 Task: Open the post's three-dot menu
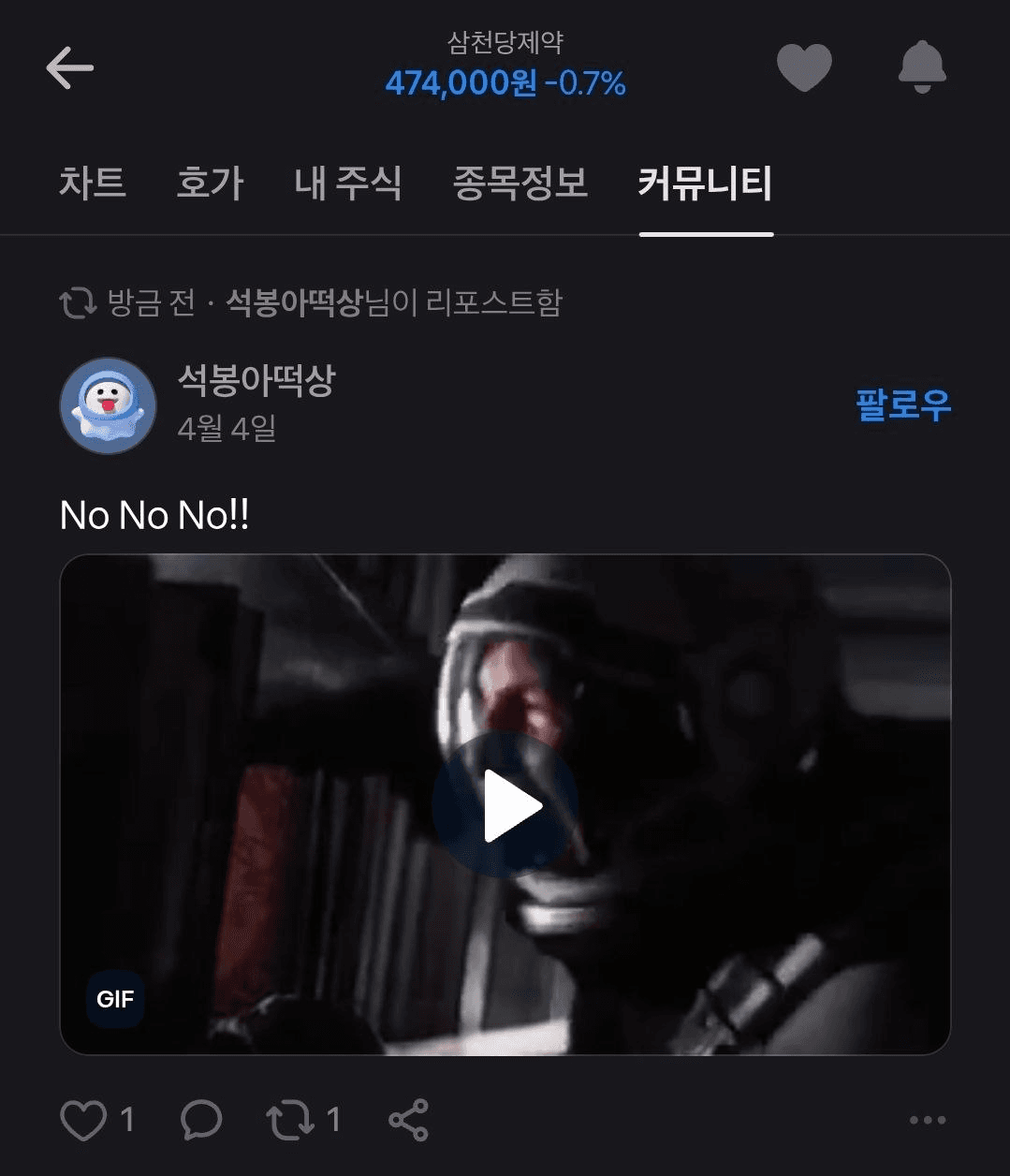pos(927,1120)
